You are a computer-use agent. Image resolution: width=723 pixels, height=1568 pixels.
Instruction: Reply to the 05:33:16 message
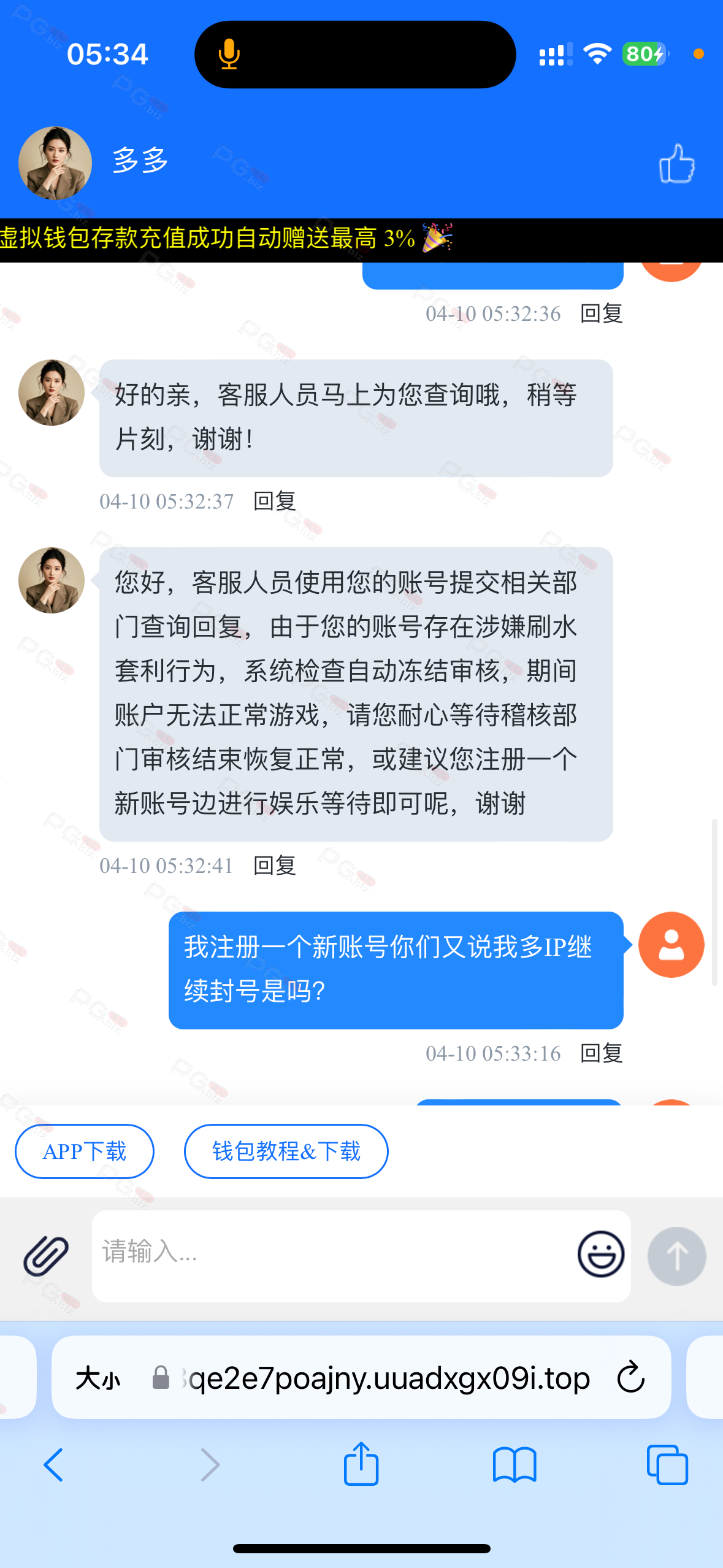point(602,1053)
